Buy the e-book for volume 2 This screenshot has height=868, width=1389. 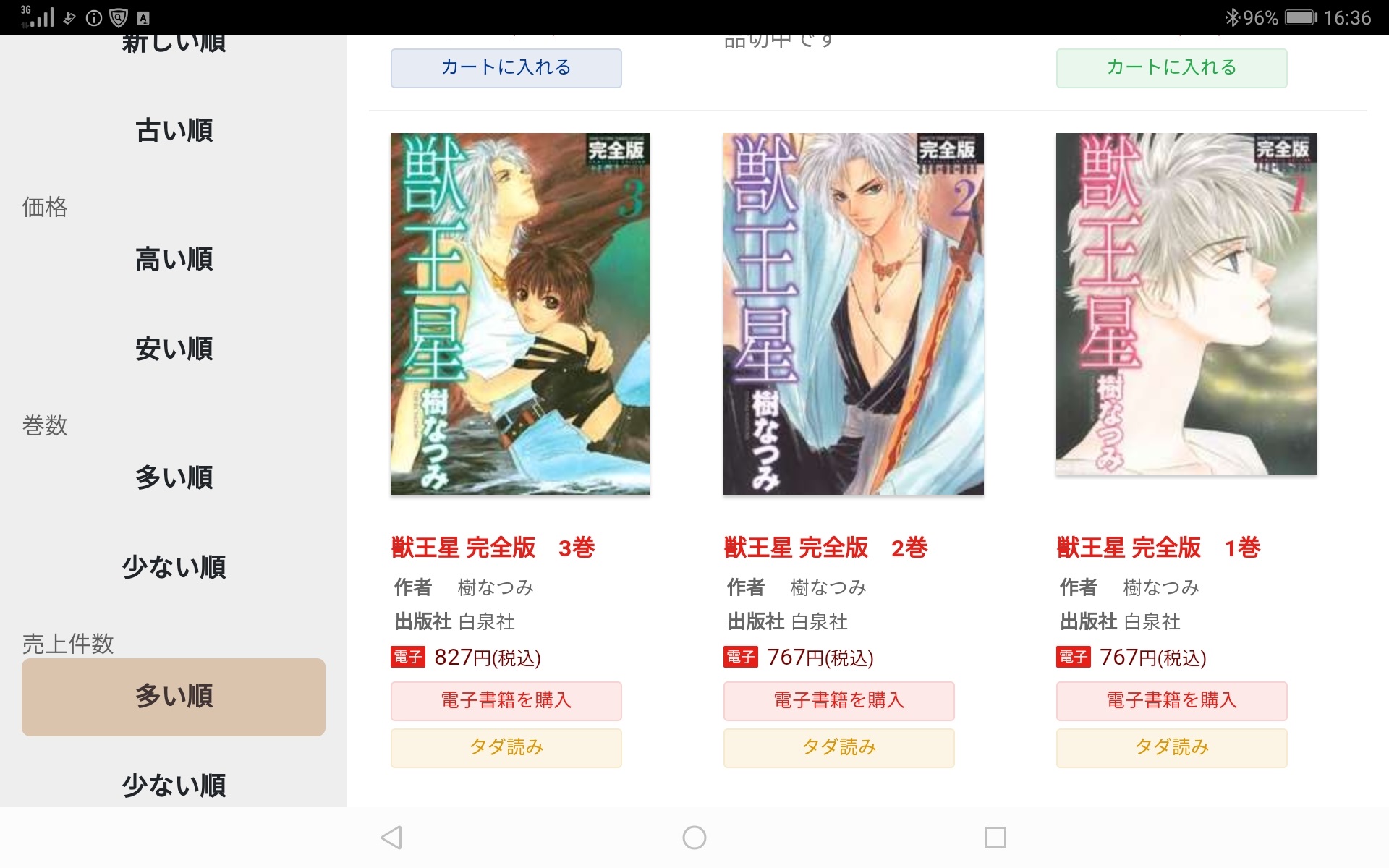coord(838,700)
